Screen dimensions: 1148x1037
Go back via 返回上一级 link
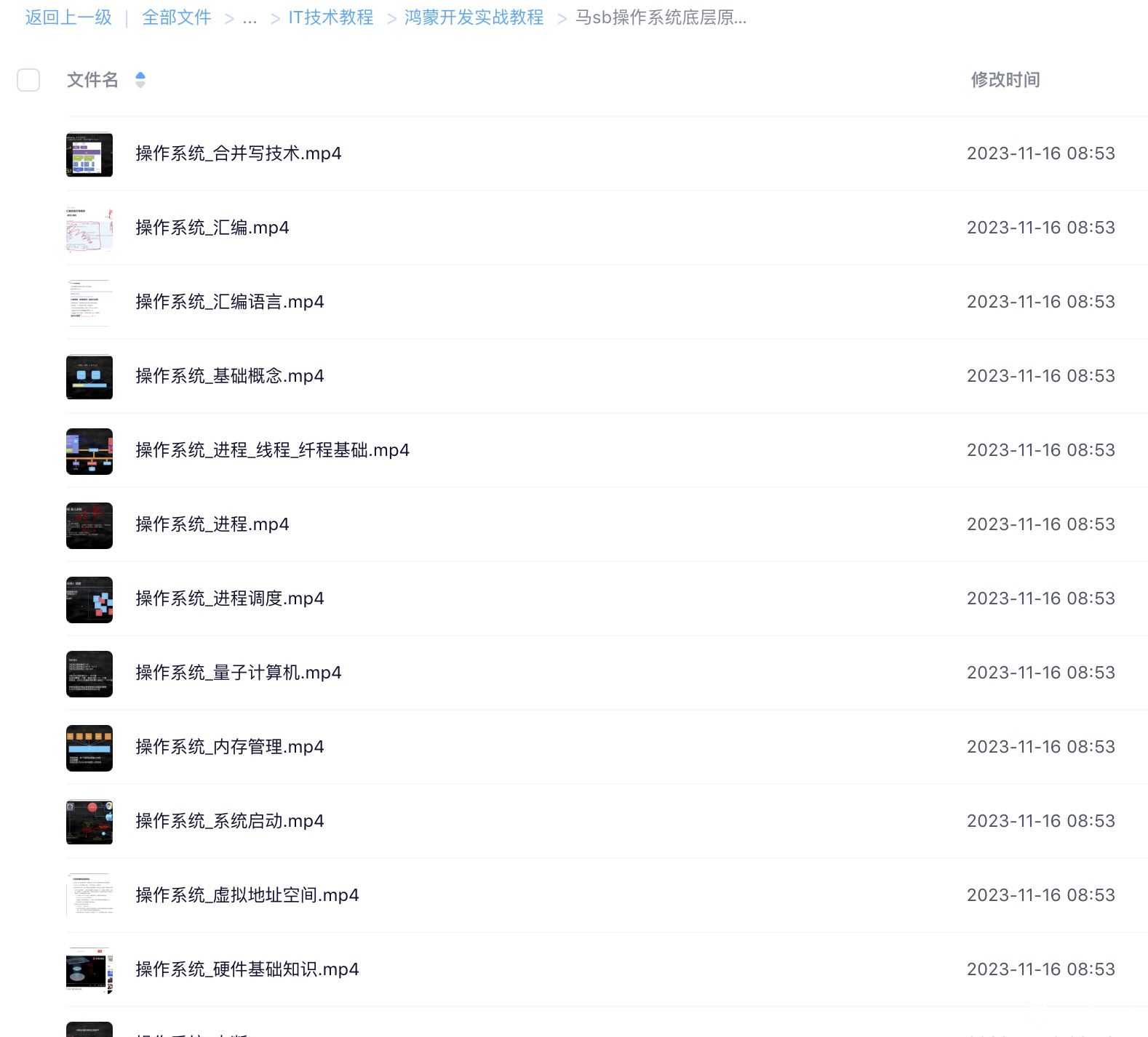click(x=68, y=17)
